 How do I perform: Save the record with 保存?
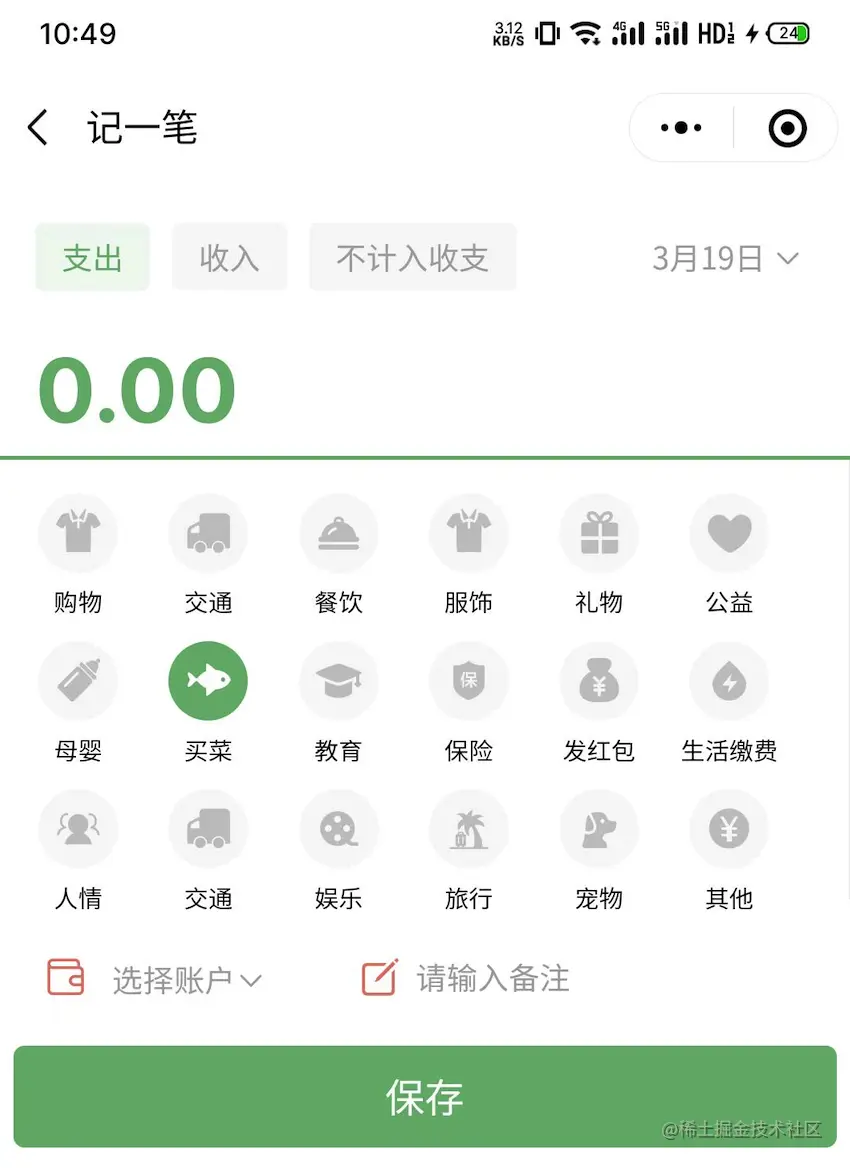coord(425,1097)
